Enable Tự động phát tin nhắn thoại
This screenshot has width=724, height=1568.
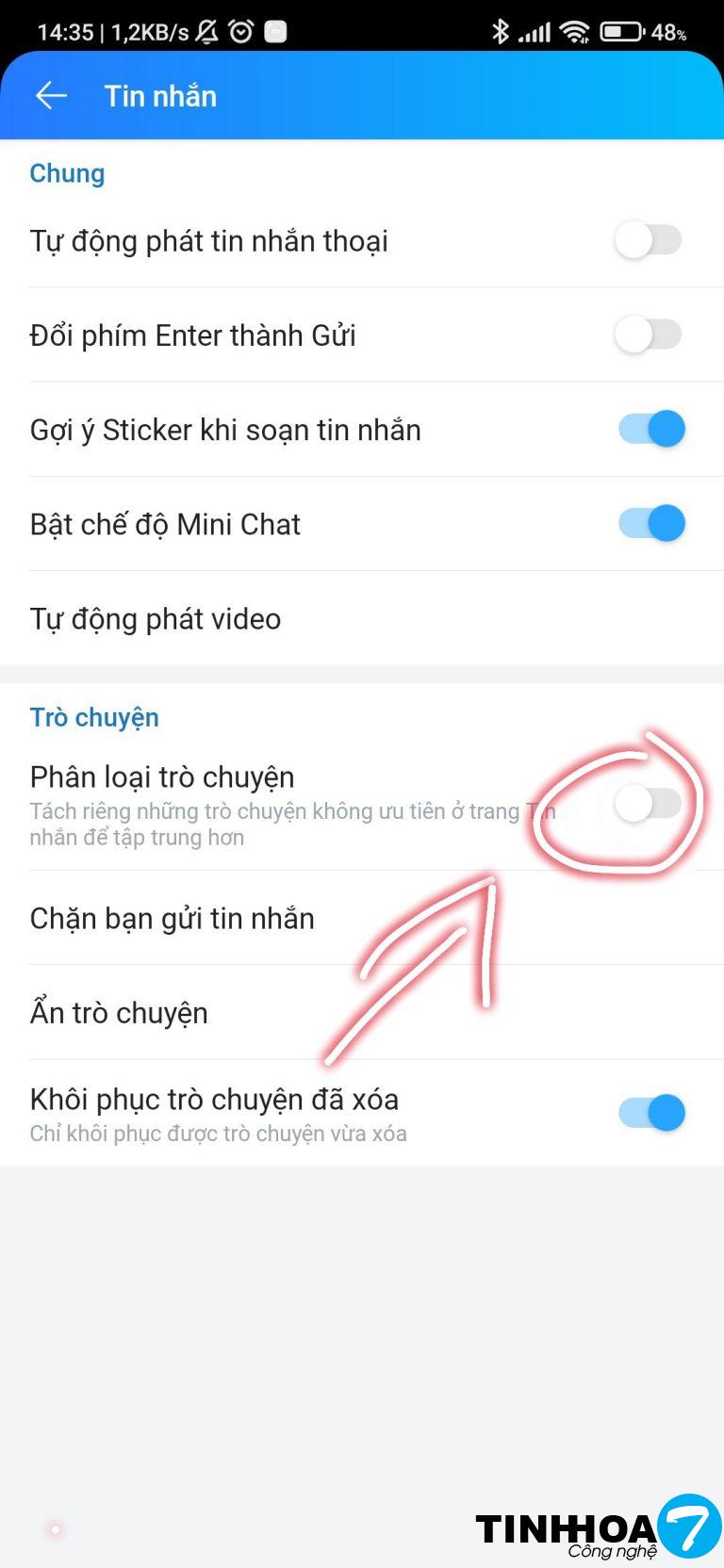coord(649,240)
